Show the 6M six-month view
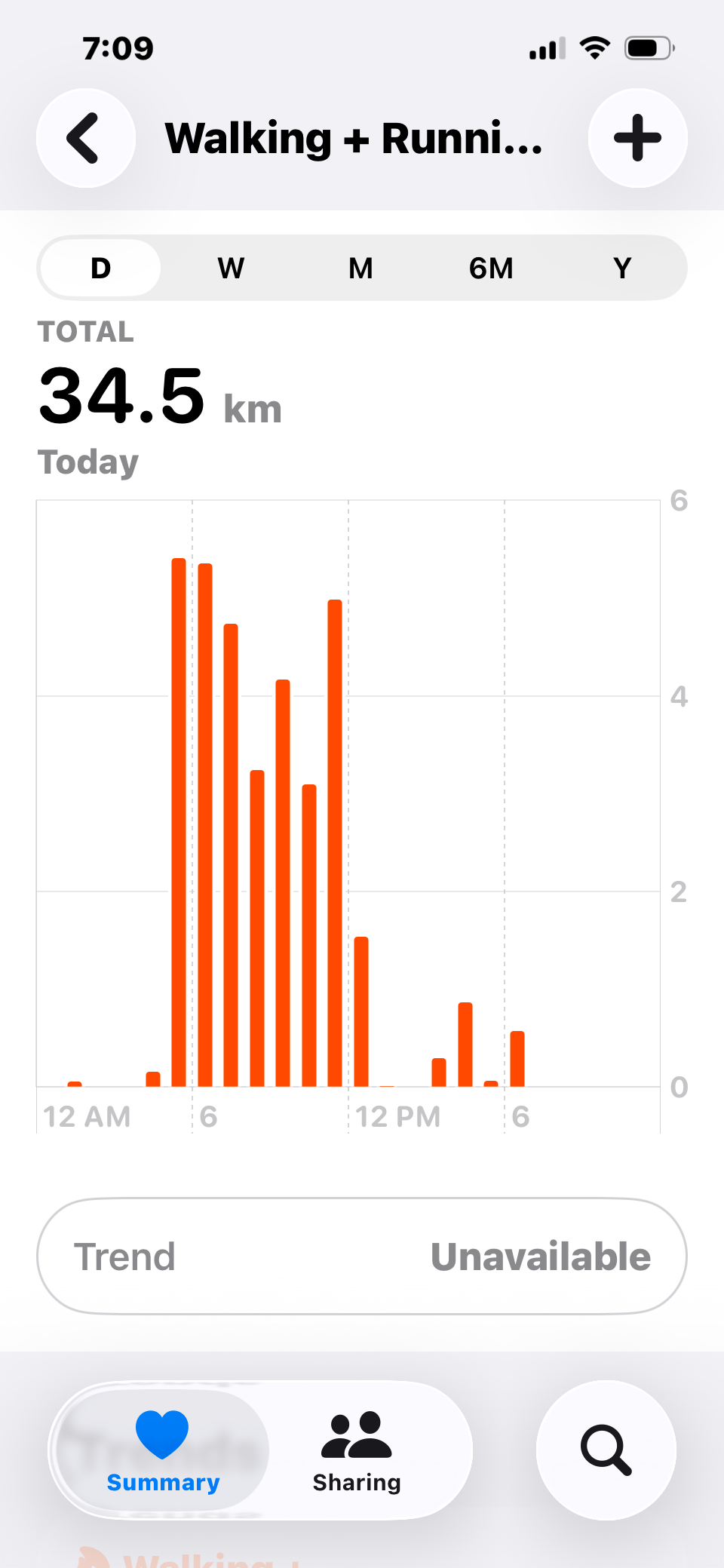The height and width of the screenshot is (1568, 724). pos(491,268)
